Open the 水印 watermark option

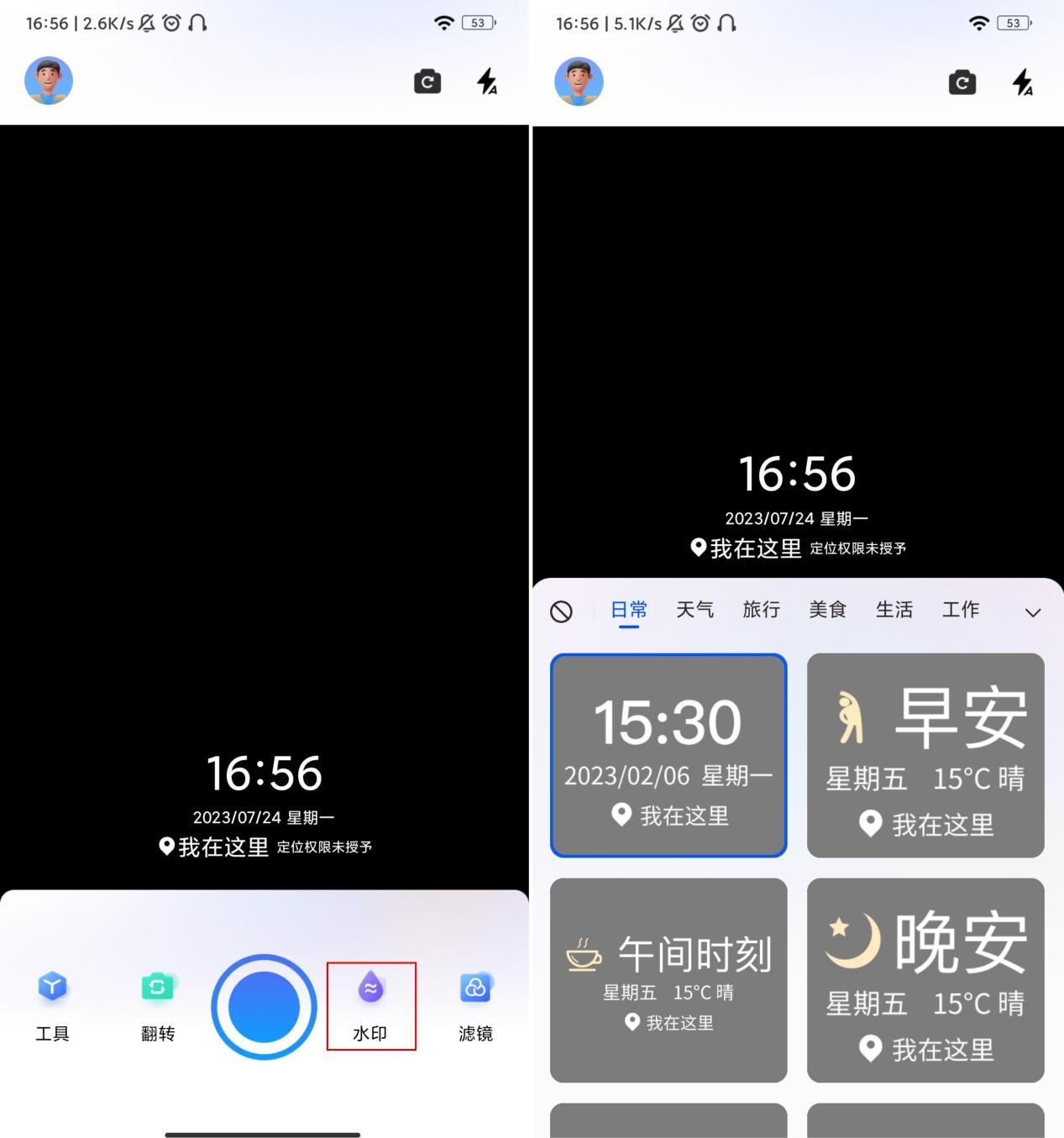[x=370, y=1005]
